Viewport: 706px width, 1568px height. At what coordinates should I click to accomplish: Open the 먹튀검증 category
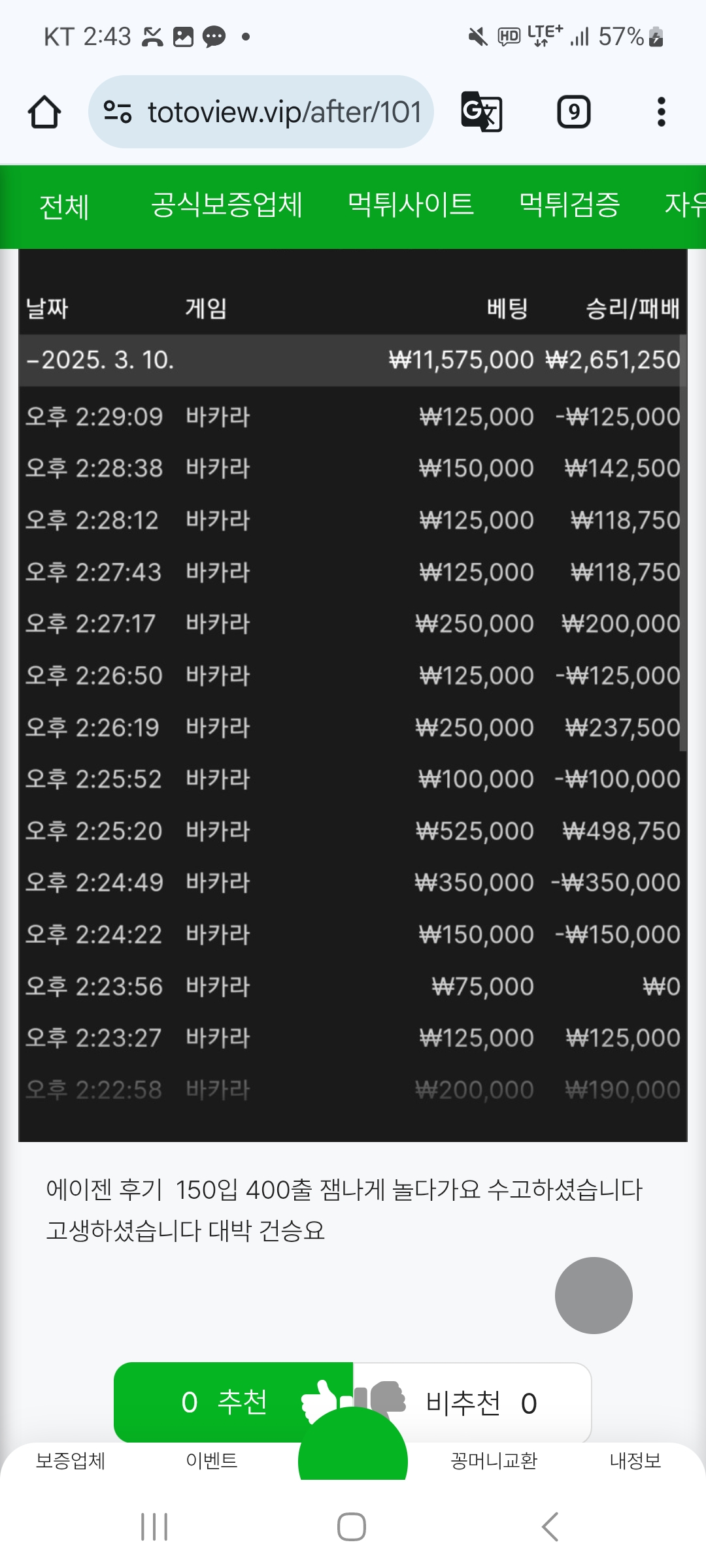click(x=569, y=205)
